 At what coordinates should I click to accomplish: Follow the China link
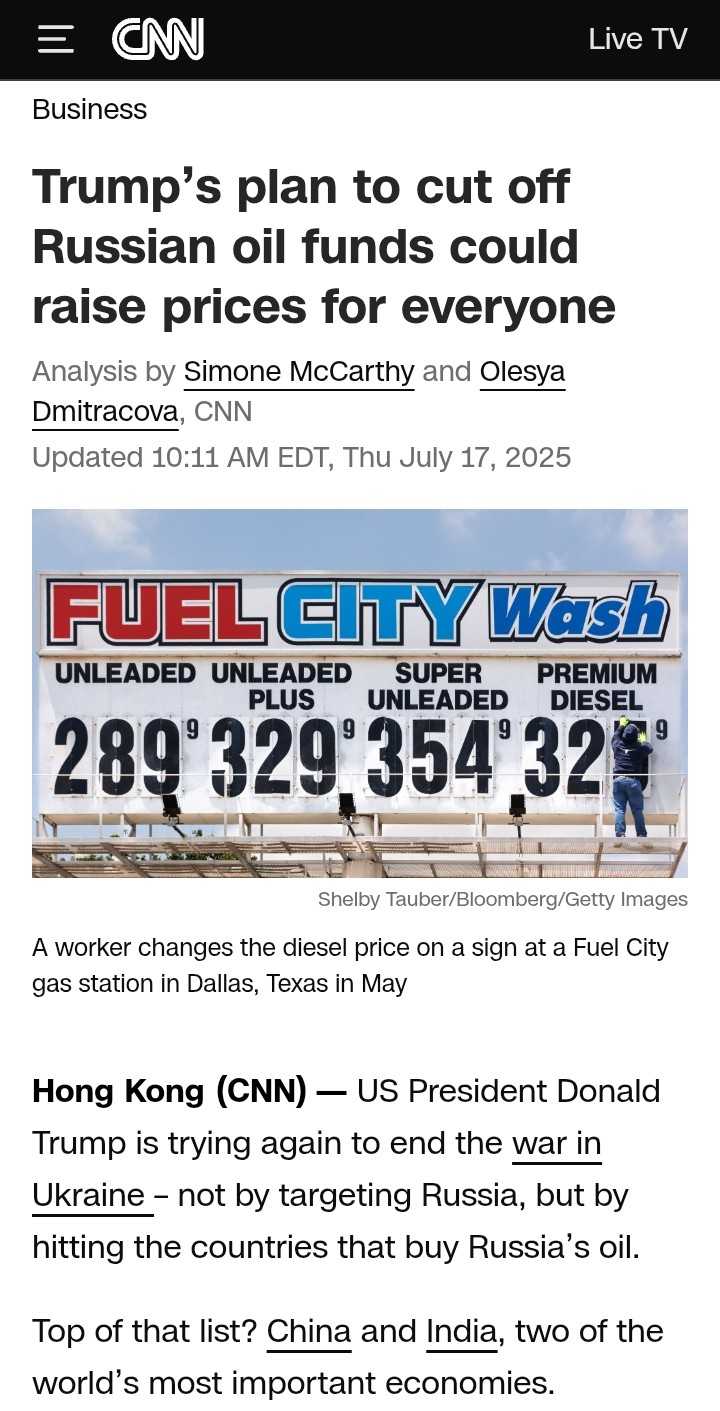coord(308,1331)
